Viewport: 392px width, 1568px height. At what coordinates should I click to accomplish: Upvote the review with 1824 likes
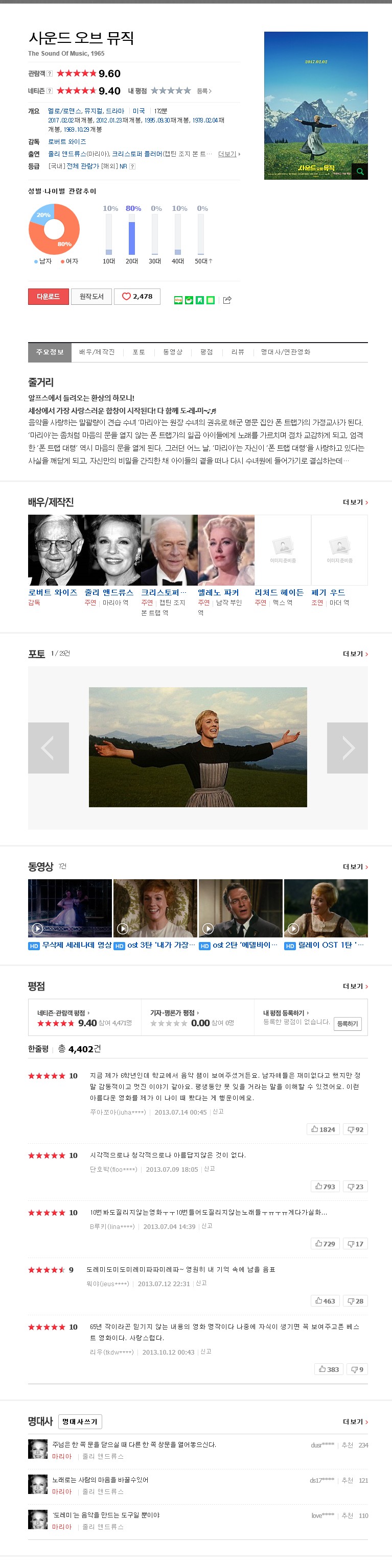pyautogui.click(x=323, y=1129)
